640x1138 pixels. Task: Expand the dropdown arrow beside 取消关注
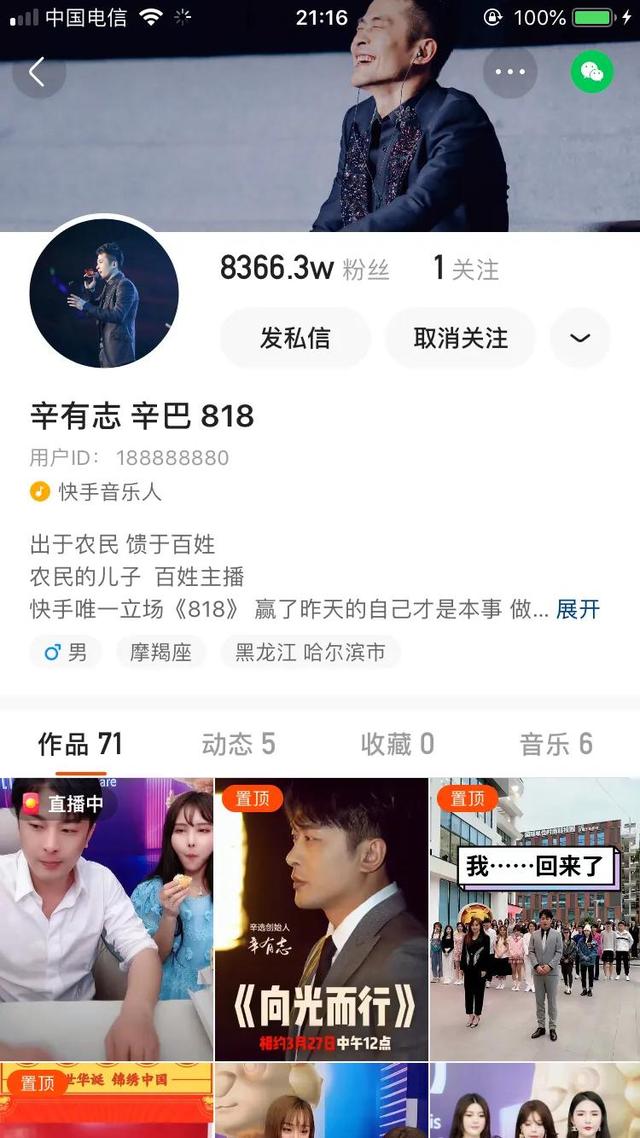pos(580,337)
